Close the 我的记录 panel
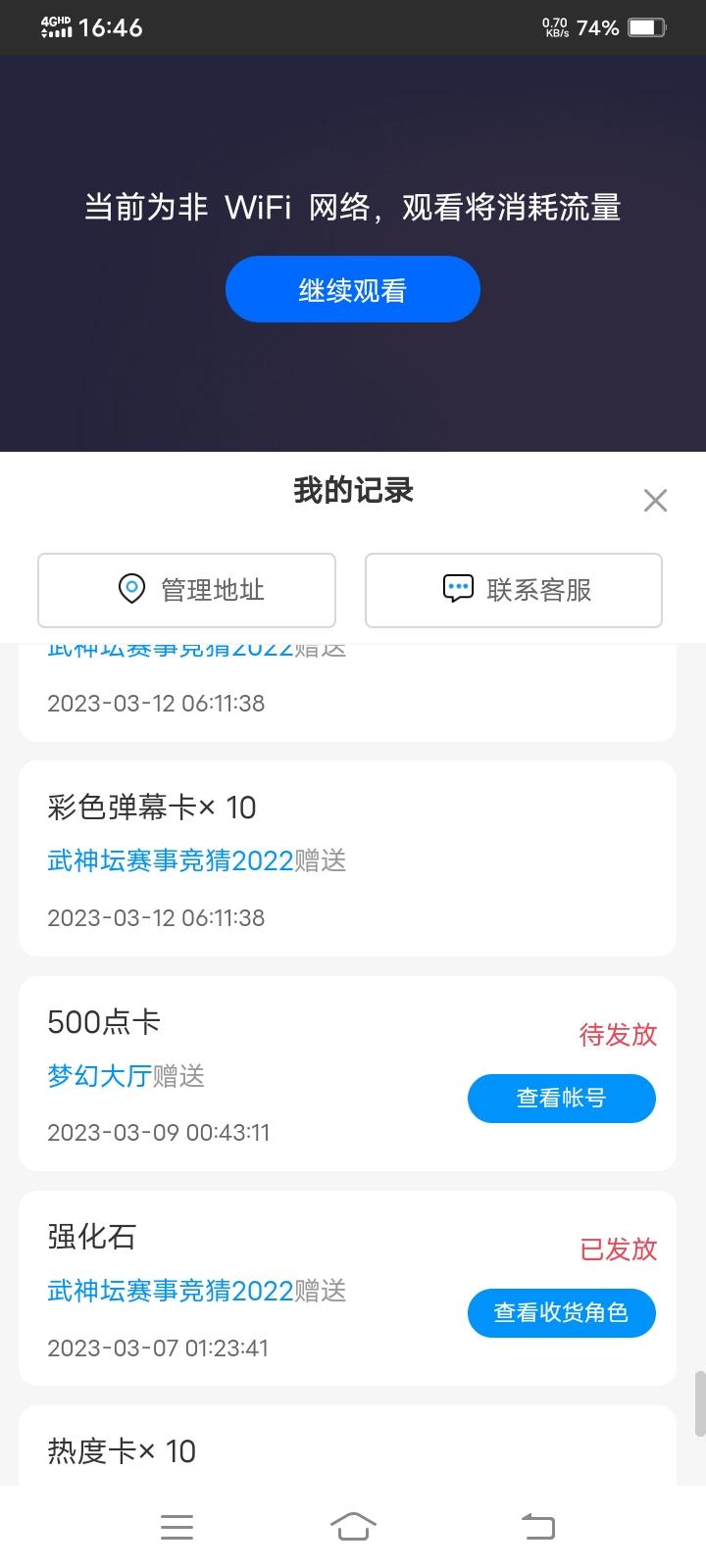Screen dimensions: 706x1568 [655, 500]
